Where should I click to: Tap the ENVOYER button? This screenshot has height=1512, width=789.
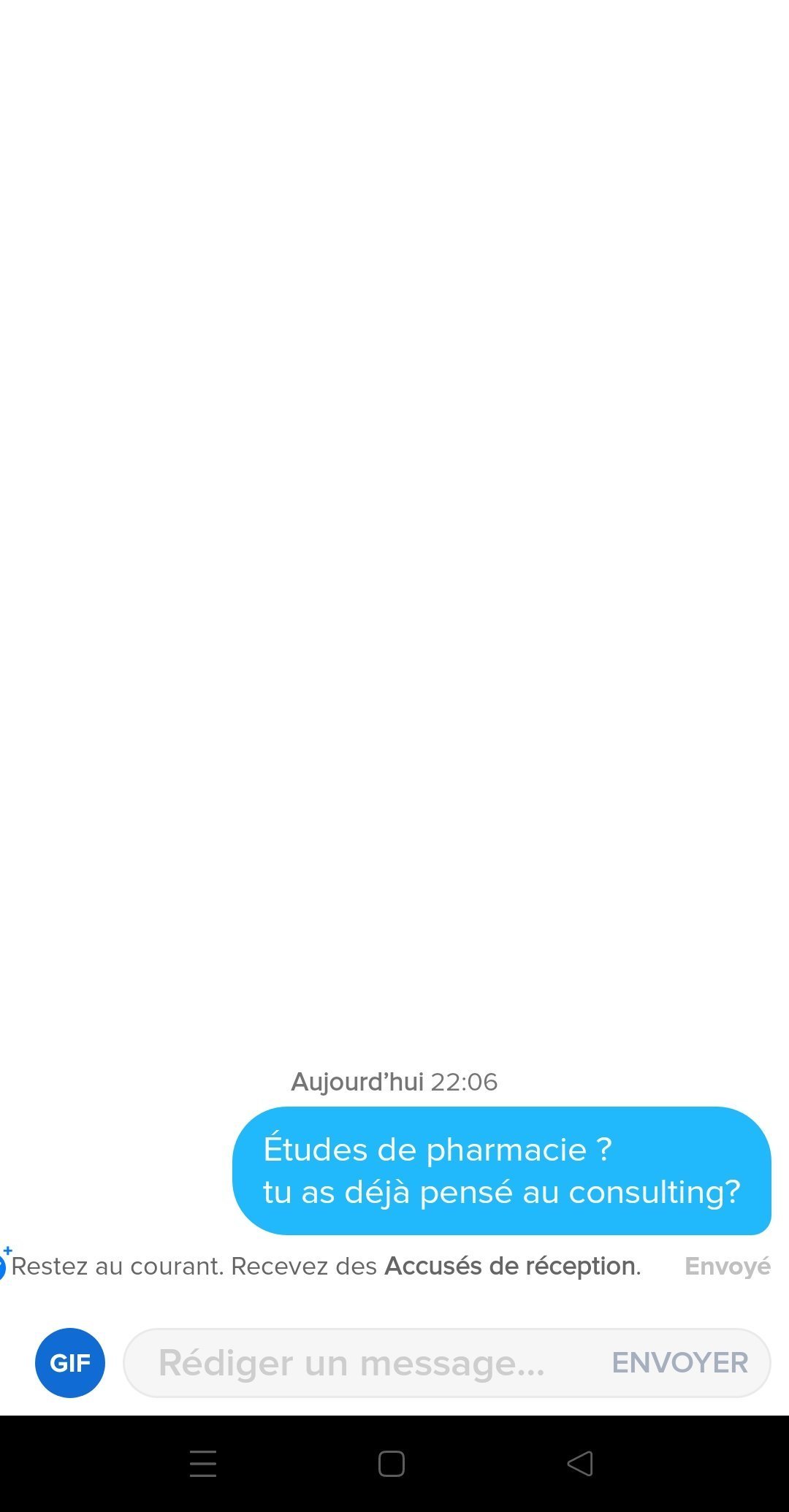click(x=679, y=1363)
